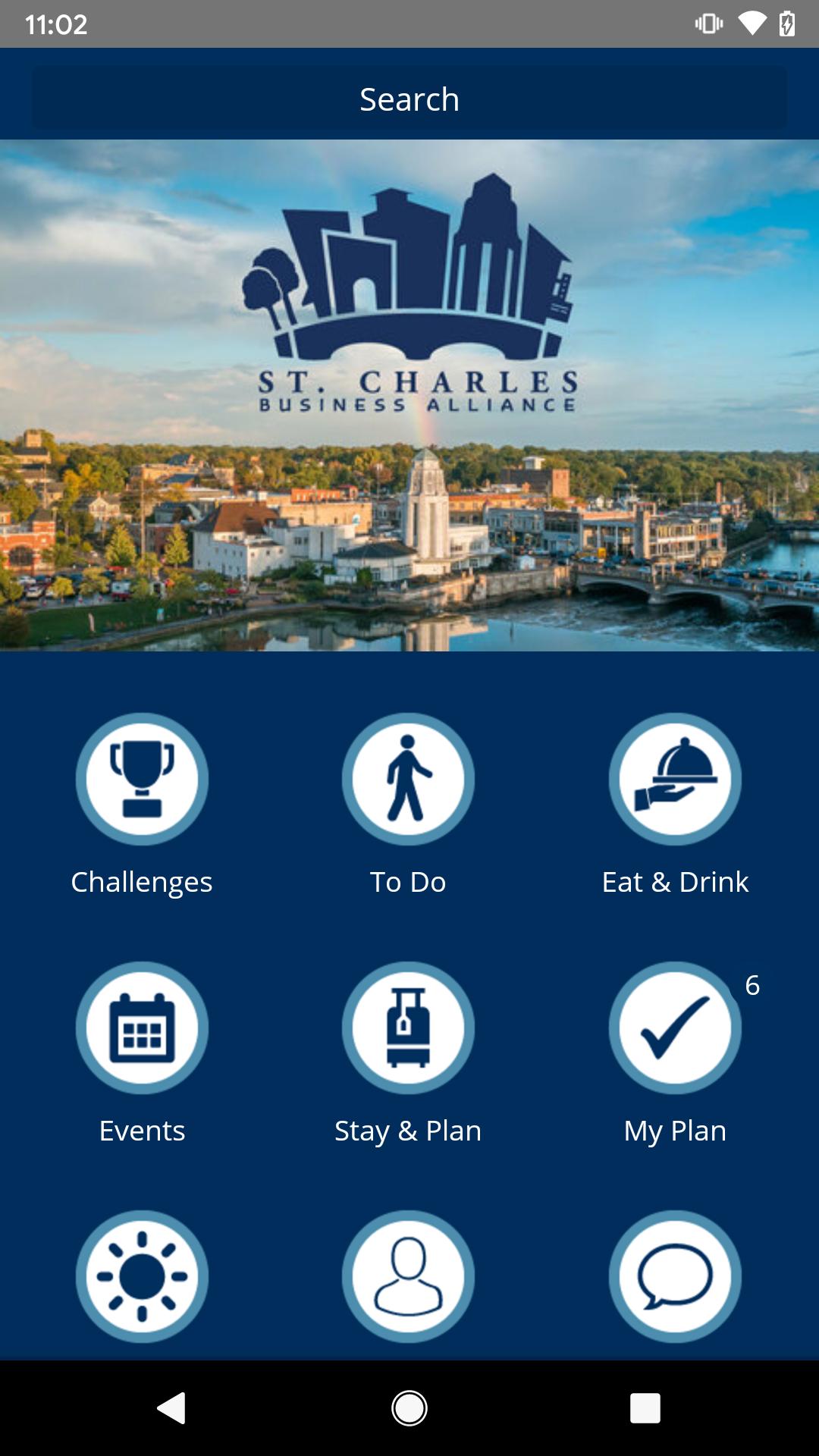Tap the "Eat & Drink" label
Screen dimensions: 819x1456
pos(676,881)
